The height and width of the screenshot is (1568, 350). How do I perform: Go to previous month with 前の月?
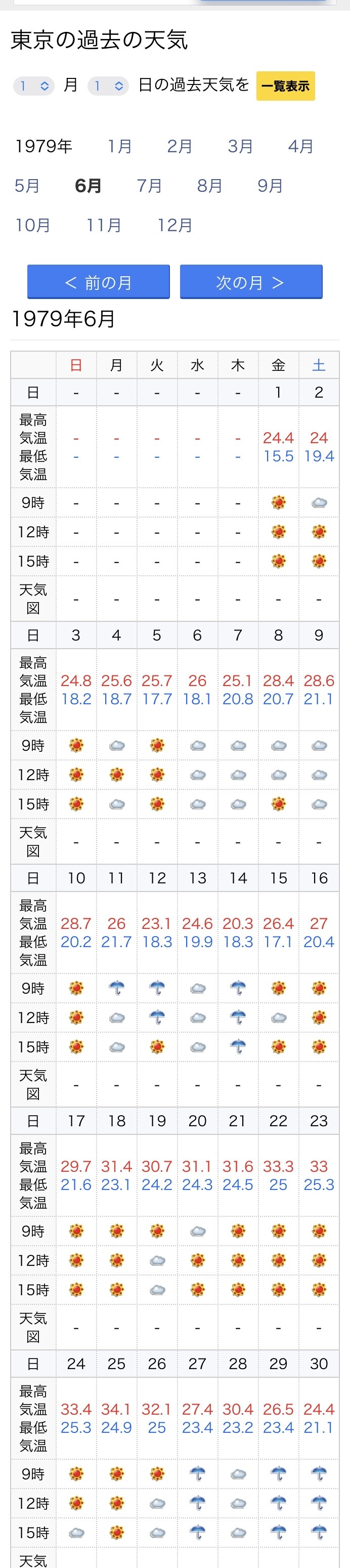click(99, 282)
